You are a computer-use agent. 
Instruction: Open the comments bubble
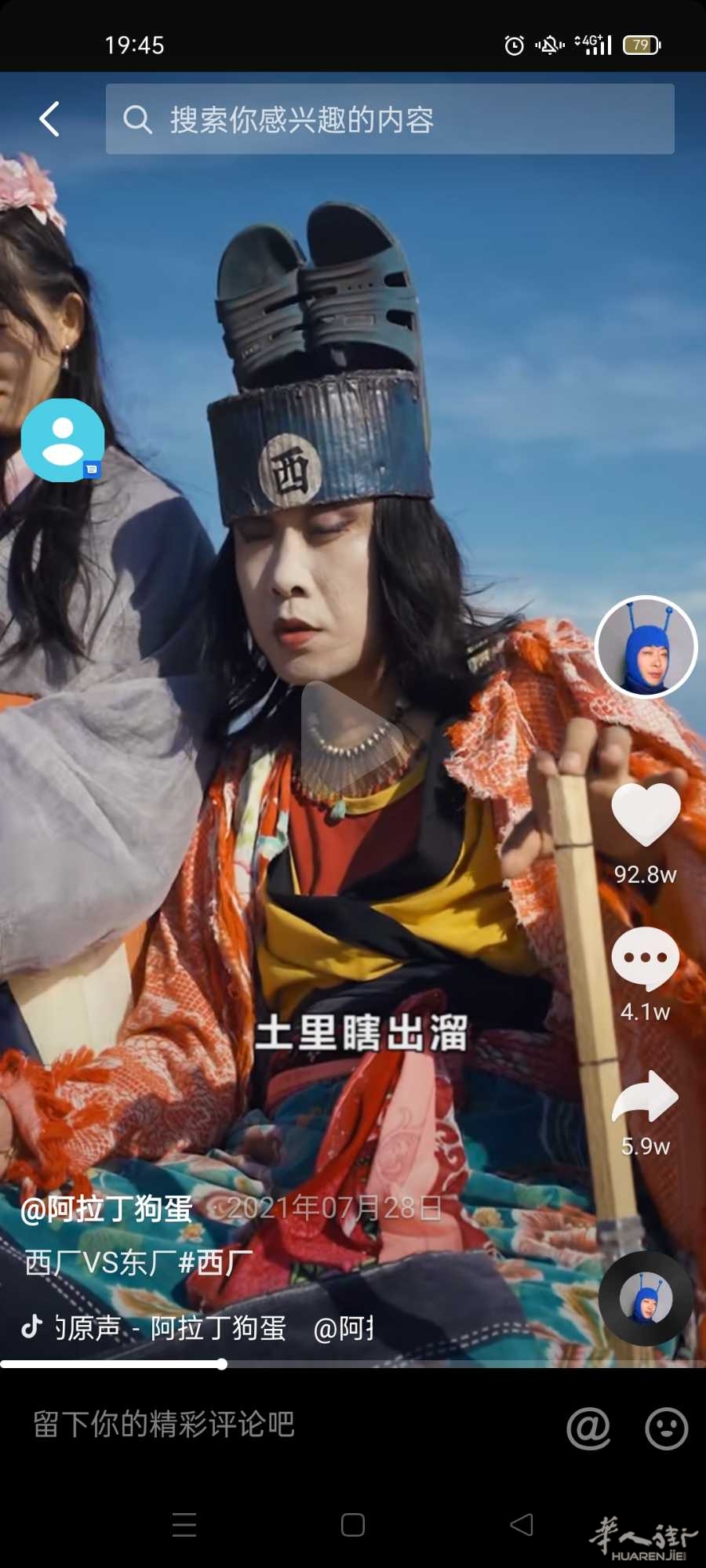tap(645, 958)
